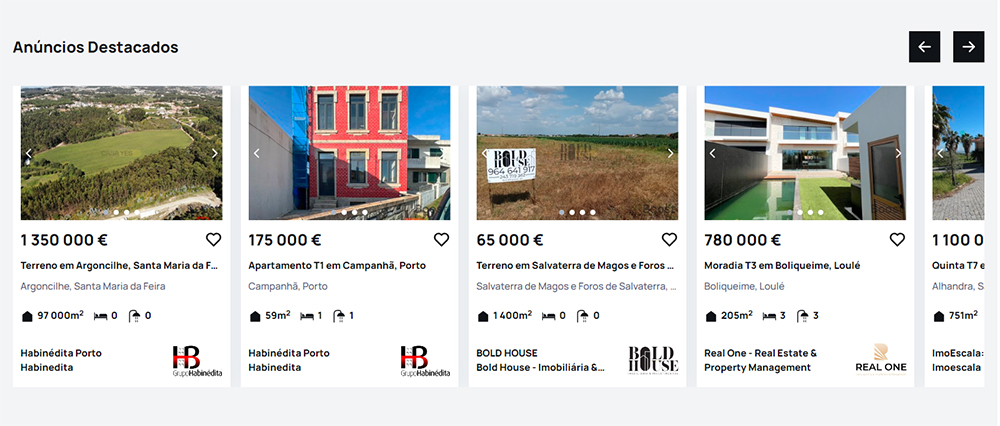Favorite the Terreno em Argoncilhe listing

(x=213, y=240)
